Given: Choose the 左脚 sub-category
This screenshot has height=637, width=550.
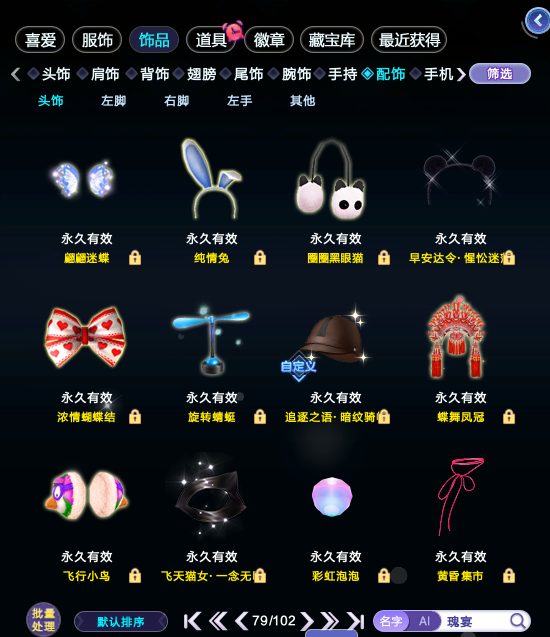Looking at the screenshot, I should click(113, 101).
